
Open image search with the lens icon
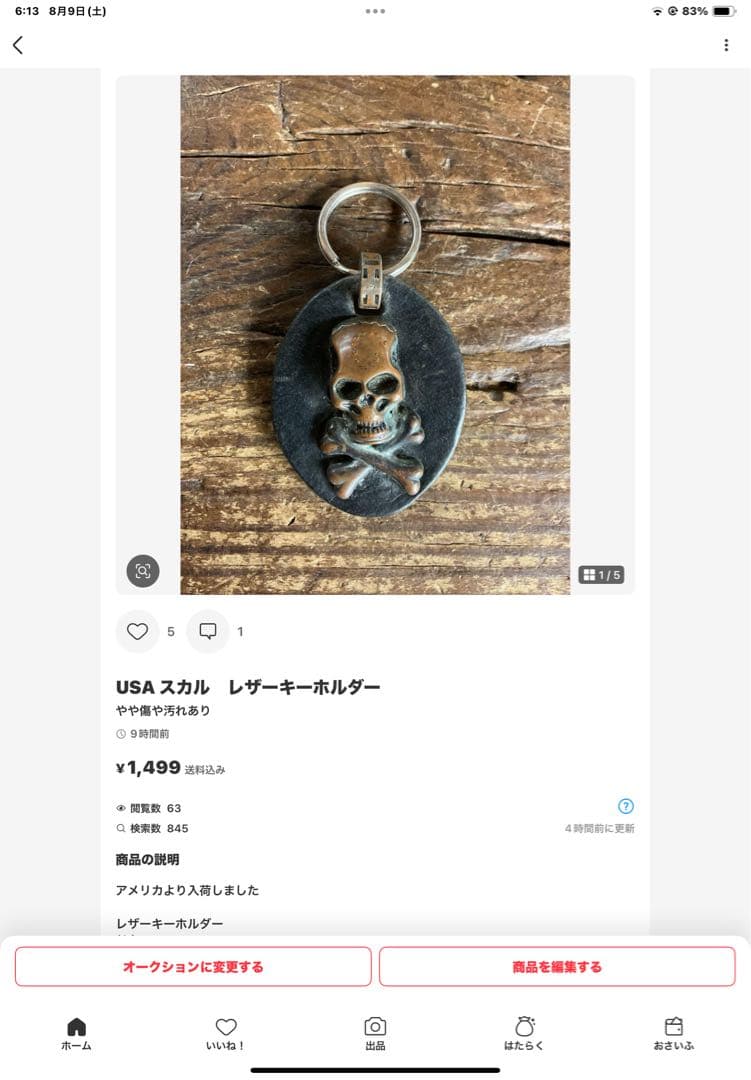(x=143, y=571)
